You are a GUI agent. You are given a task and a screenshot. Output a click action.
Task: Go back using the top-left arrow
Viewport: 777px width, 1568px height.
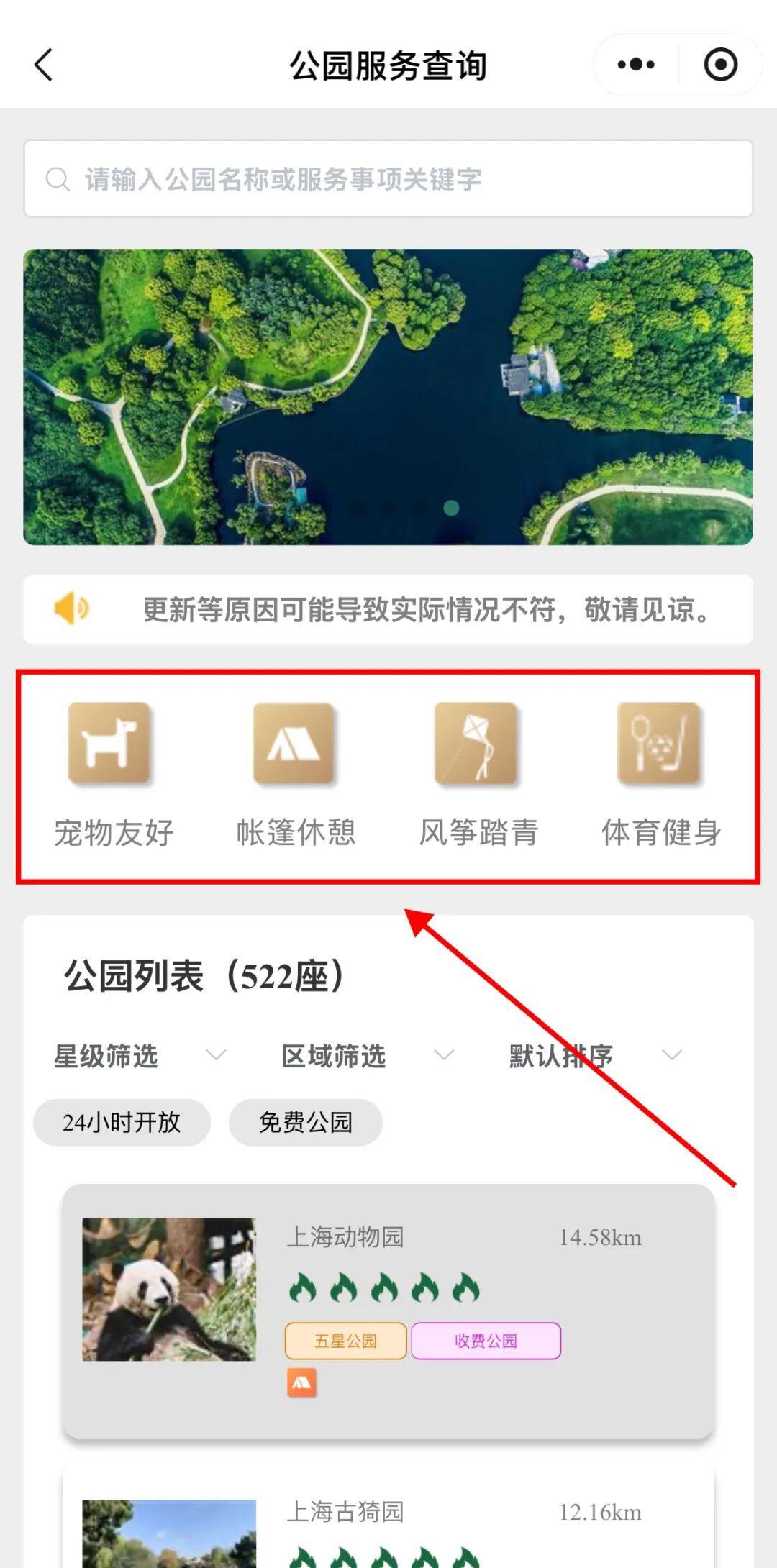45,65
